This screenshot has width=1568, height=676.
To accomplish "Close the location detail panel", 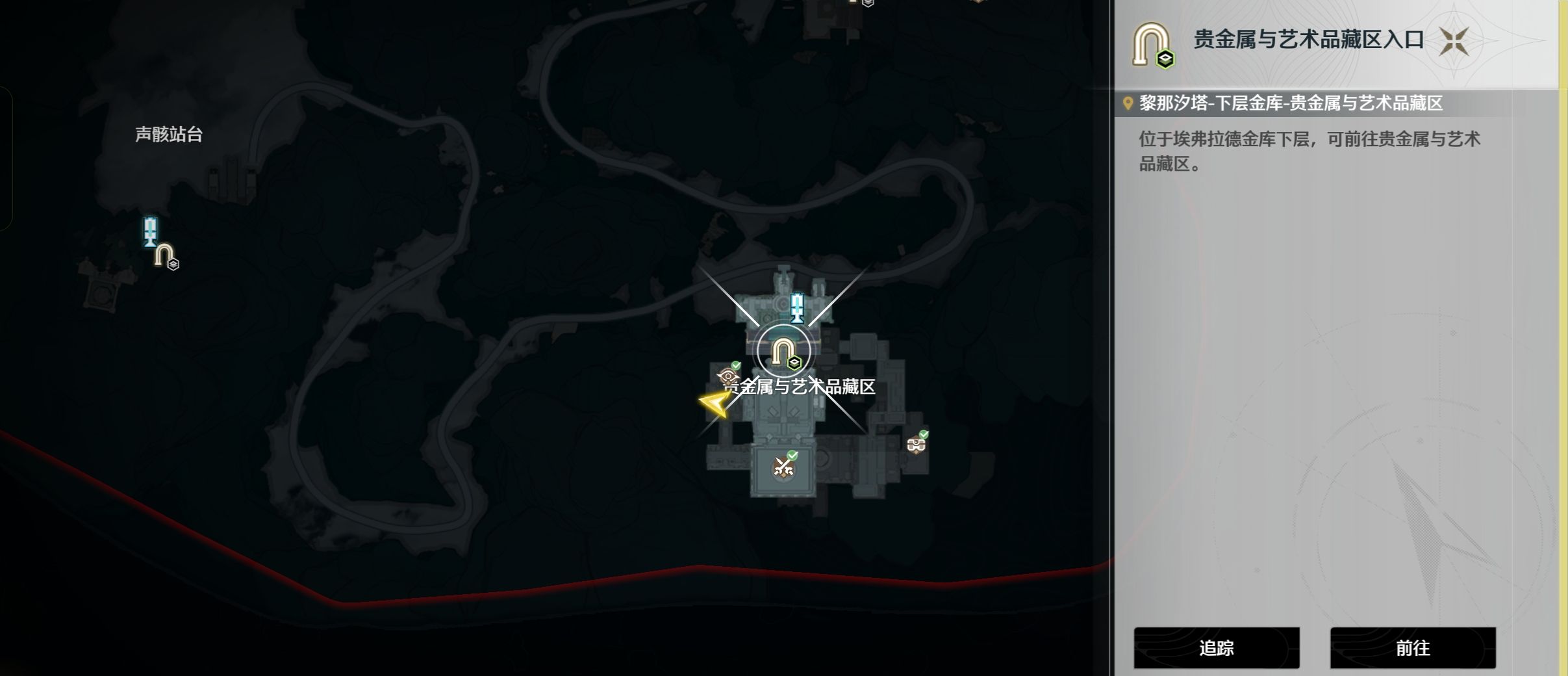I will [x=1454, y=41].
